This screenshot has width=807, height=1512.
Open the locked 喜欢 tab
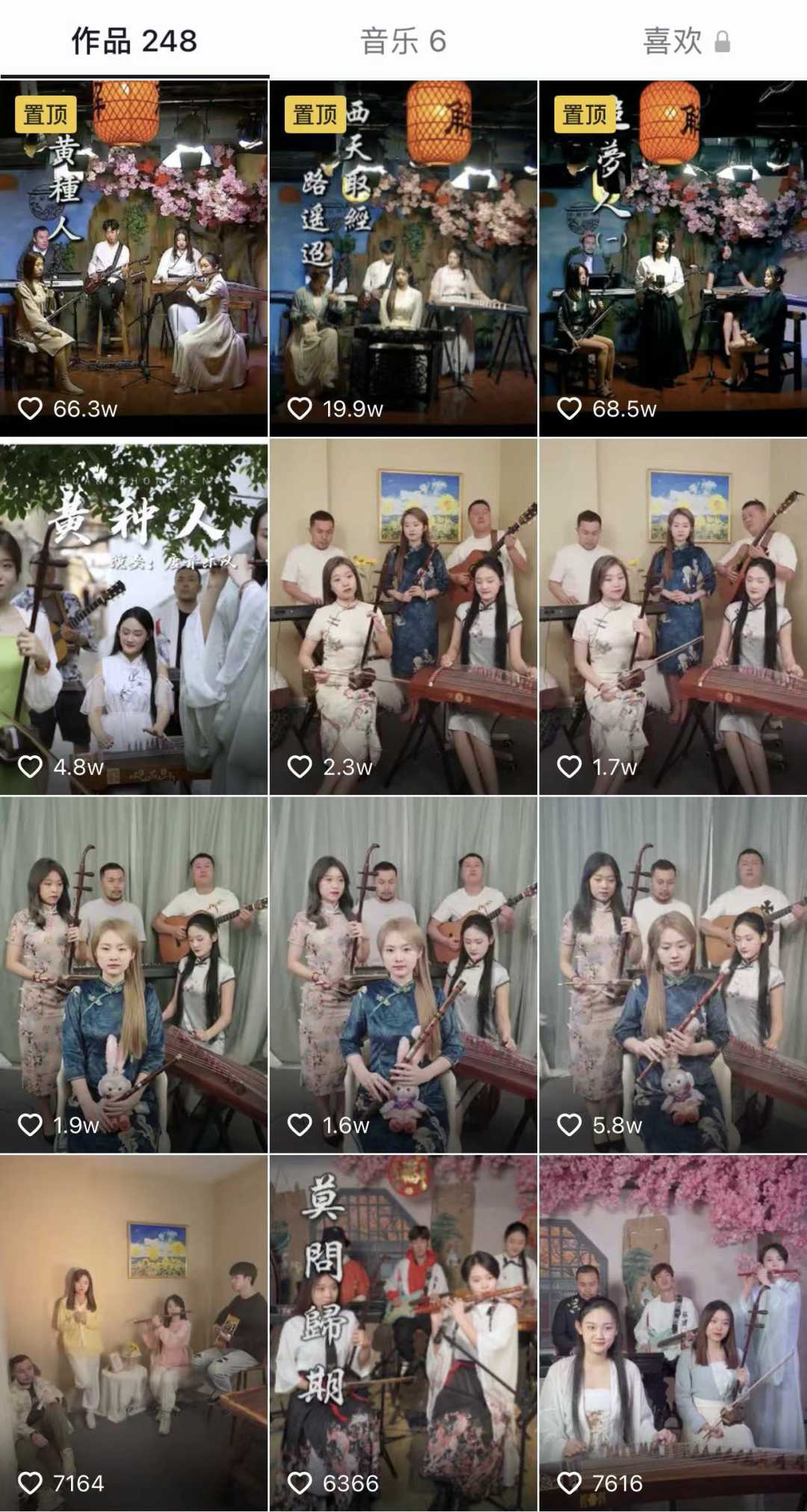[x=685, y=41]
